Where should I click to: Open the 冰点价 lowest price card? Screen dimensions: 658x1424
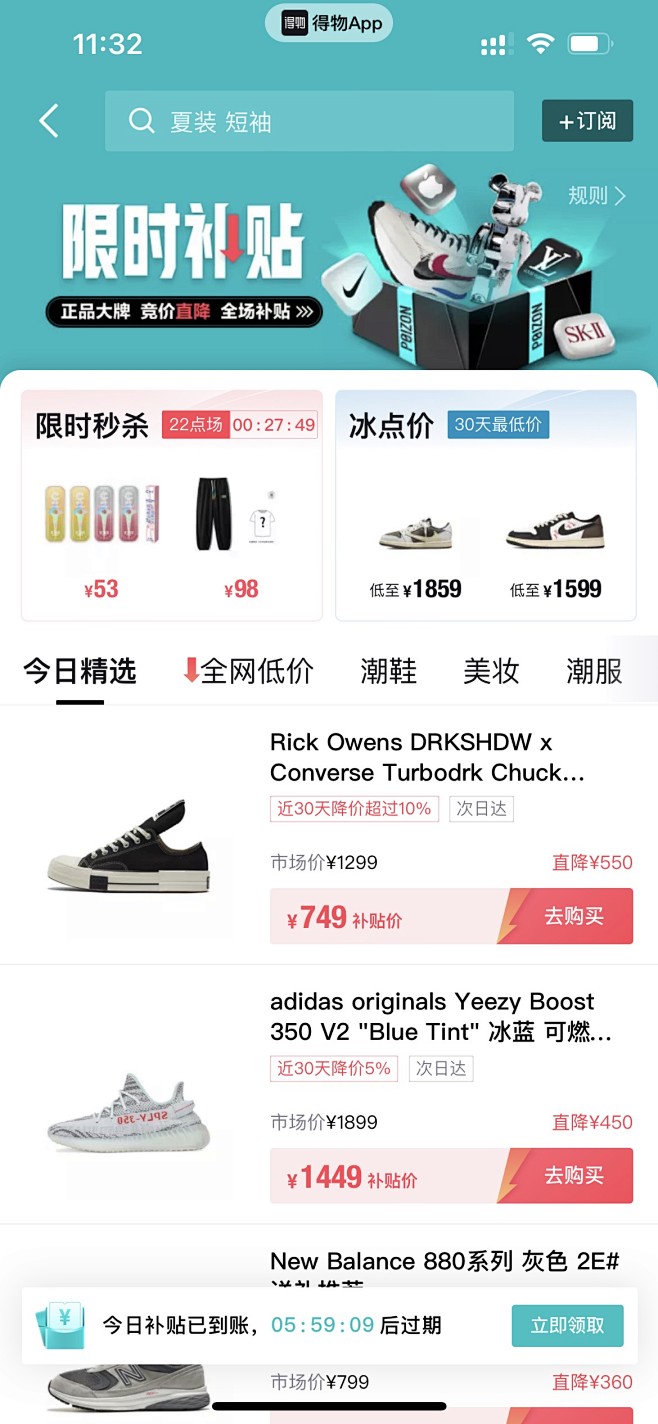[485, 505]
